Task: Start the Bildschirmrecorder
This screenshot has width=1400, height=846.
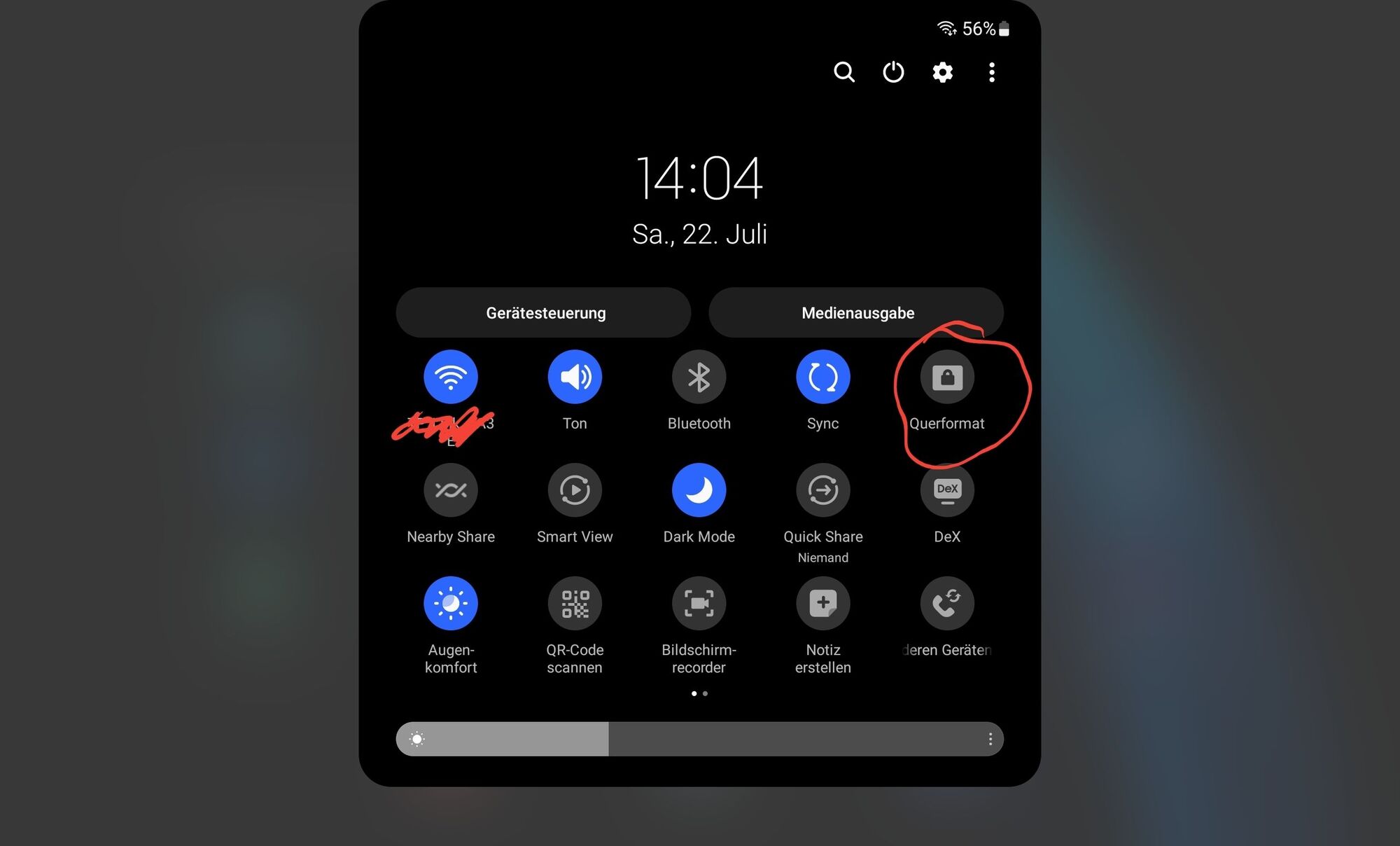Action: click(x=699, y=603)
